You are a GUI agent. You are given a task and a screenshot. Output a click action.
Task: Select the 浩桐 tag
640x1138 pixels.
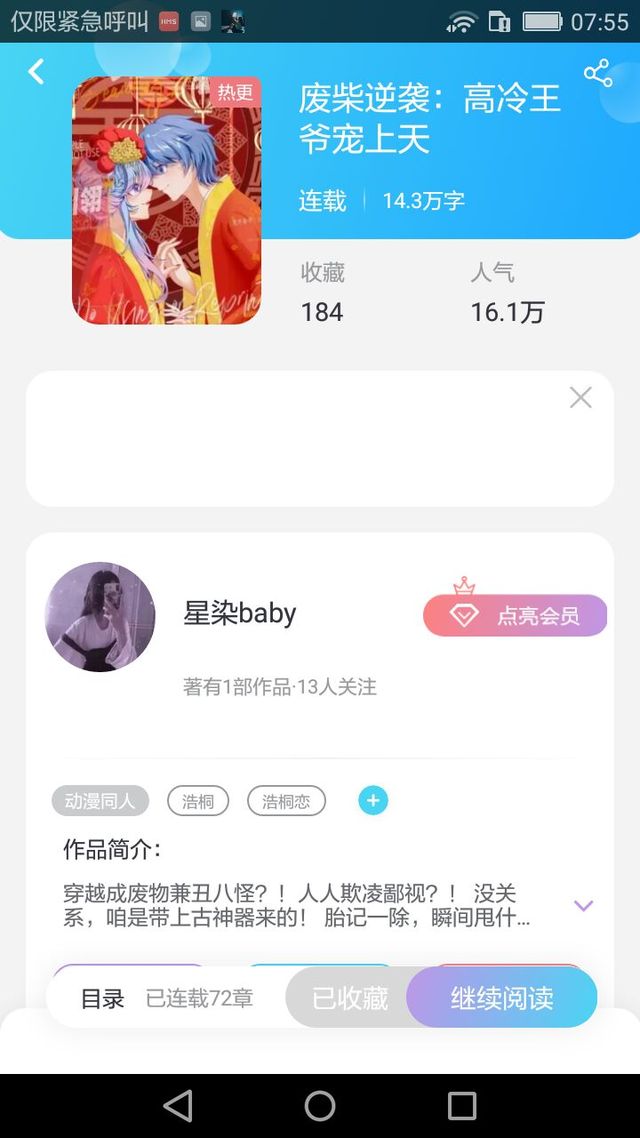(198, 801)
